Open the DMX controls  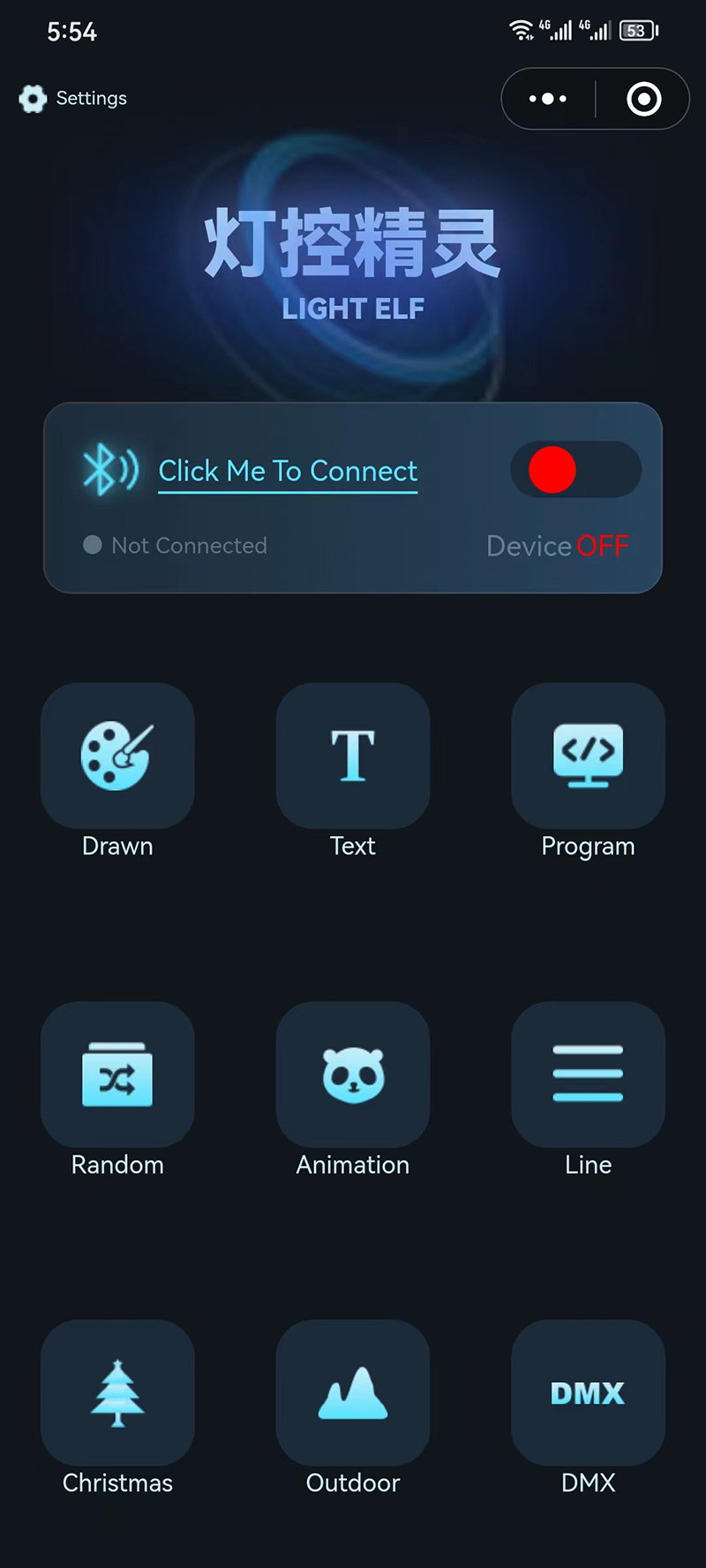click(588, 1393)
